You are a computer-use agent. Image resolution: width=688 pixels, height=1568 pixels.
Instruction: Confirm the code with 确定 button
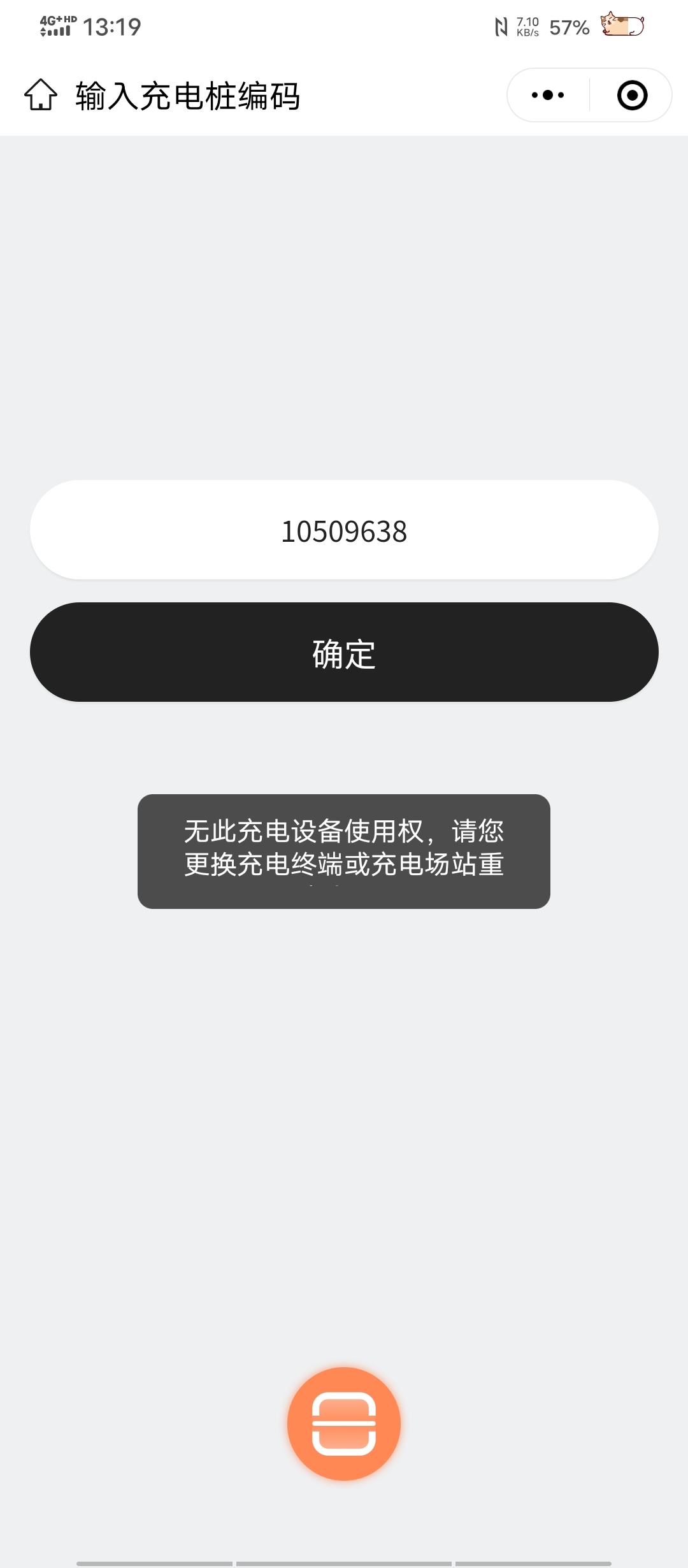[344, 653]
